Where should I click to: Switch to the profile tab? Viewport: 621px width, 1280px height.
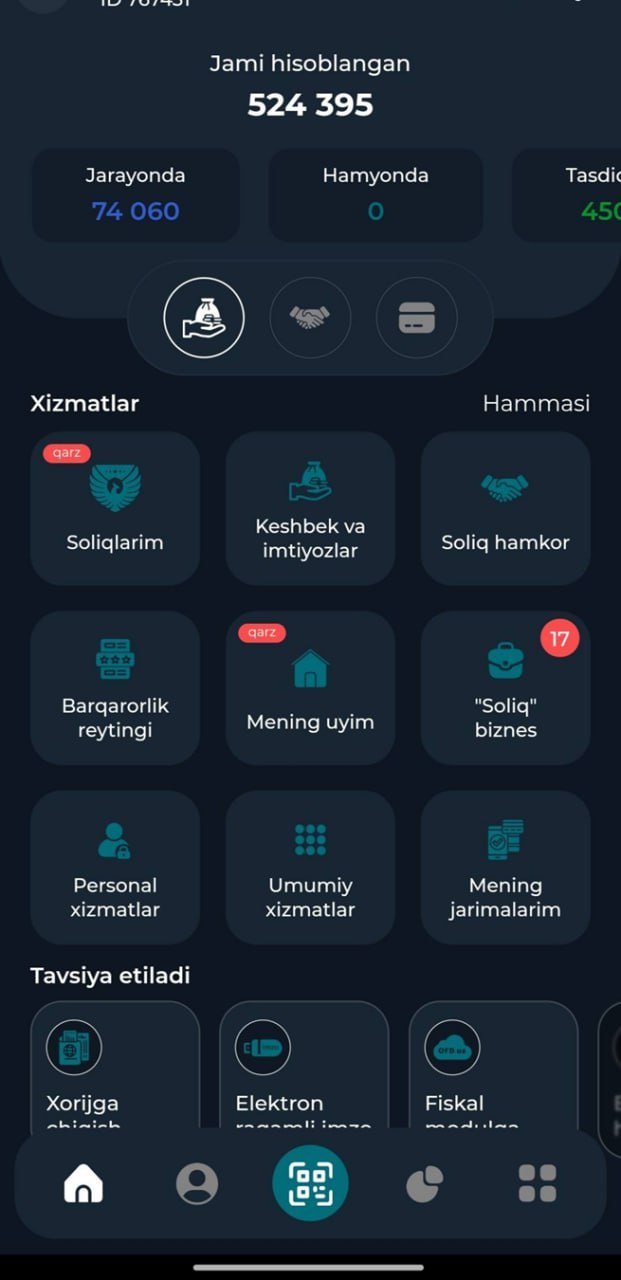pos(197,1184)
